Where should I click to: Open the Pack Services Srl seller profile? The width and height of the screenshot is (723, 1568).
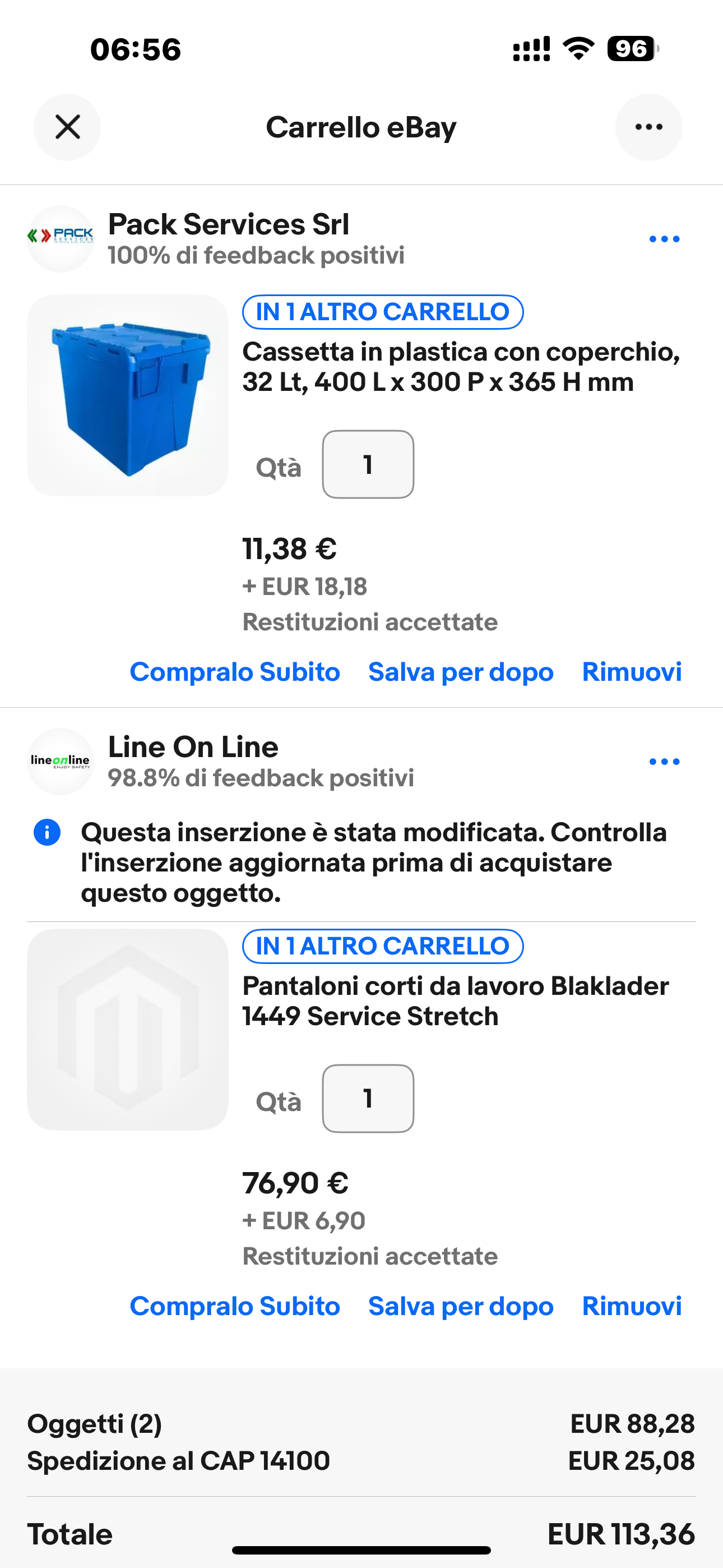pyautogui.click(x=228, y=225)
